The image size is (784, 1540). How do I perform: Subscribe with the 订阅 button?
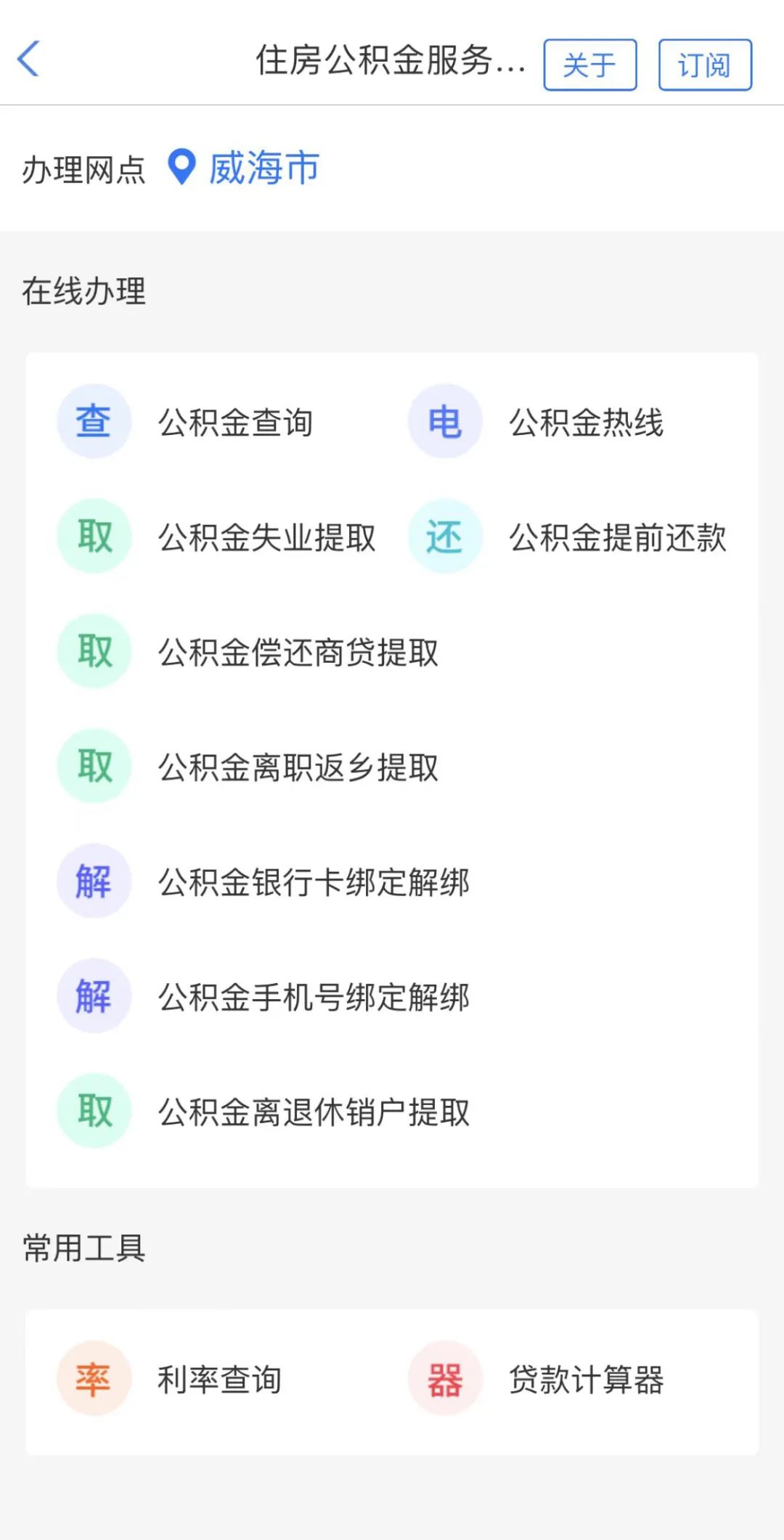704,65
